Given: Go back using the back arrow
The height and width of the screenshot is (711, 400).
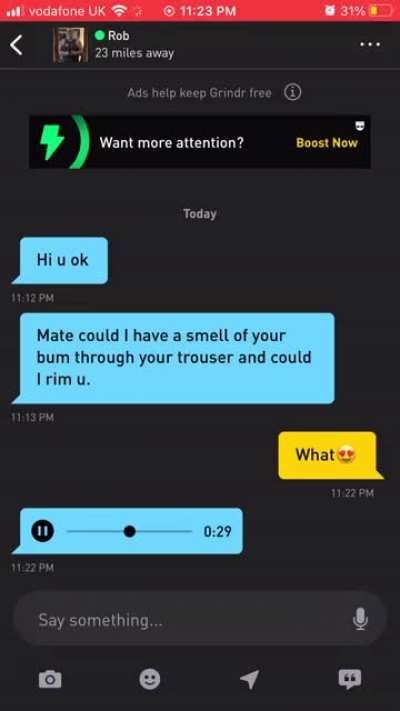Looking at the screenshot, I should tap(16, 45).
